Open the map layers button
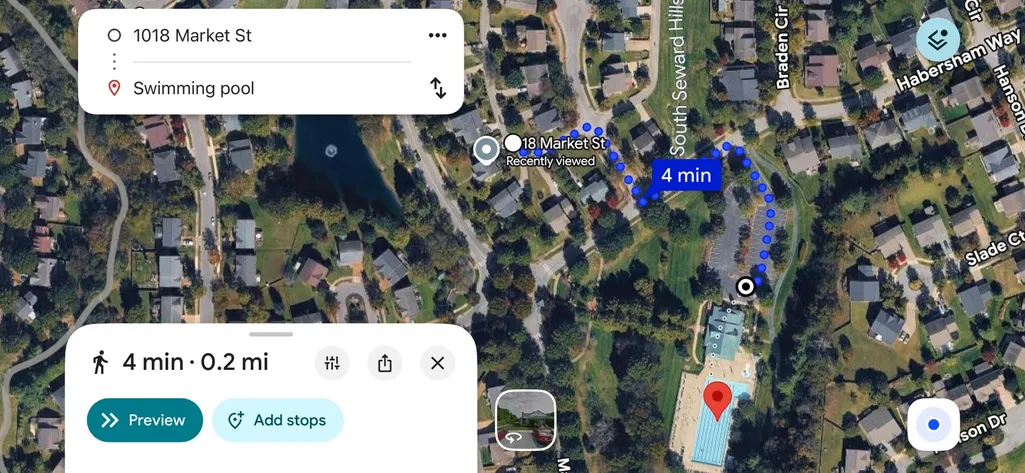This screenshot has height=473, width=1025. tap(938, 39)
